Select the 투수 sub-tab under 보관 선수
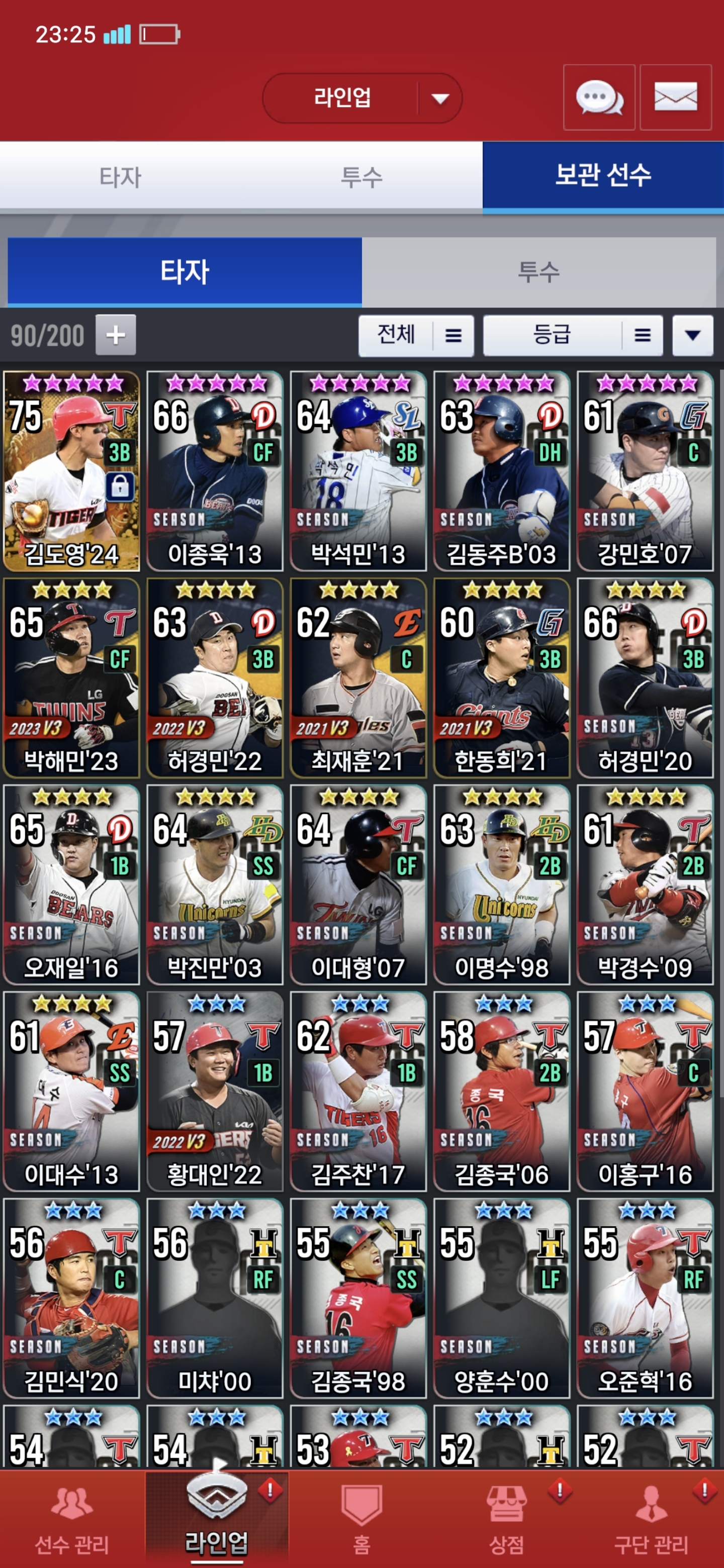The width and height of the screenshot is (724, 1568). pyautogui.click(x=538, y=271)
